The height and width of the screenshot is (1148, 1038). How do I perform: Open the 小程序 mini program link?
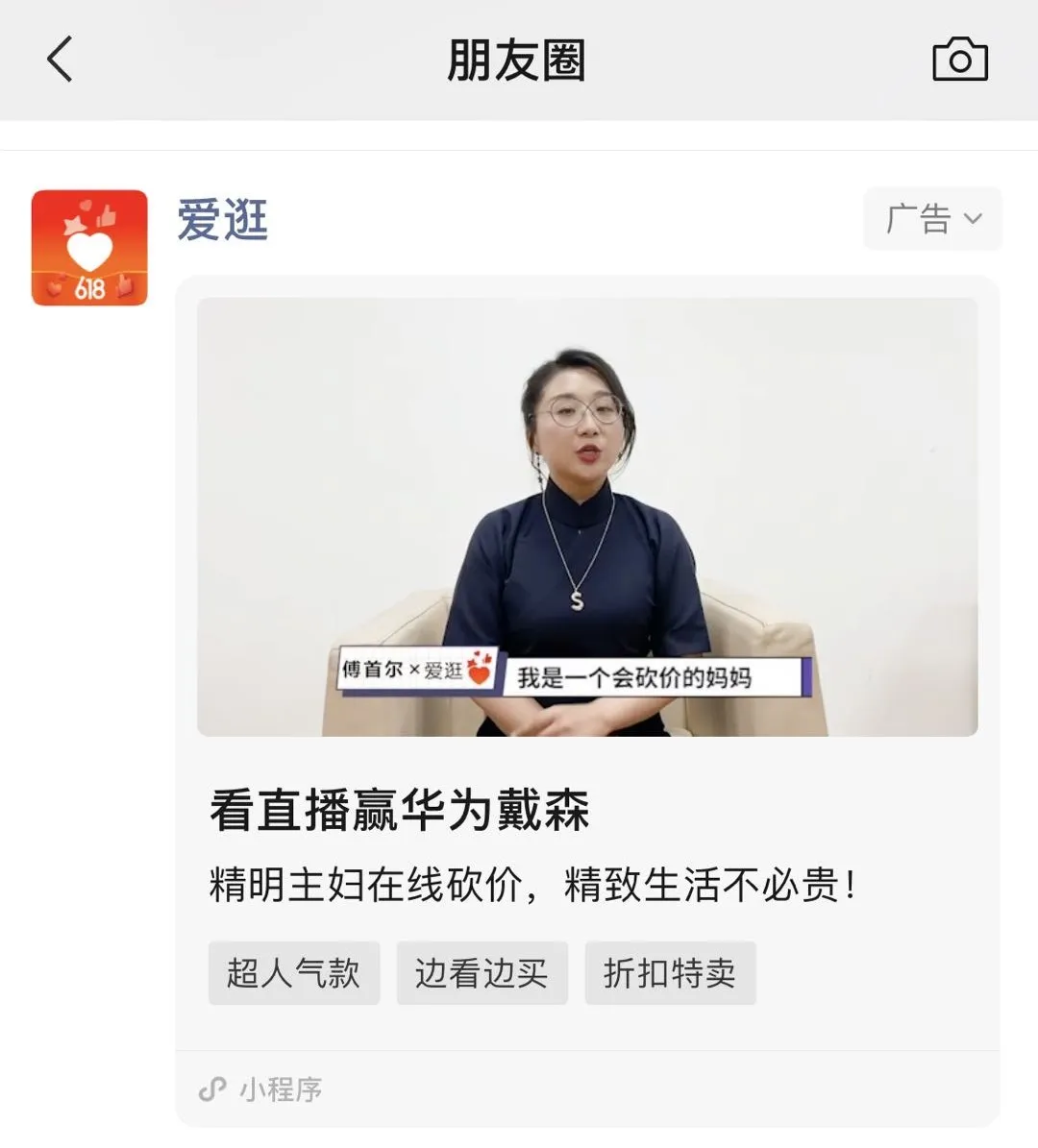click(261, 1089)
